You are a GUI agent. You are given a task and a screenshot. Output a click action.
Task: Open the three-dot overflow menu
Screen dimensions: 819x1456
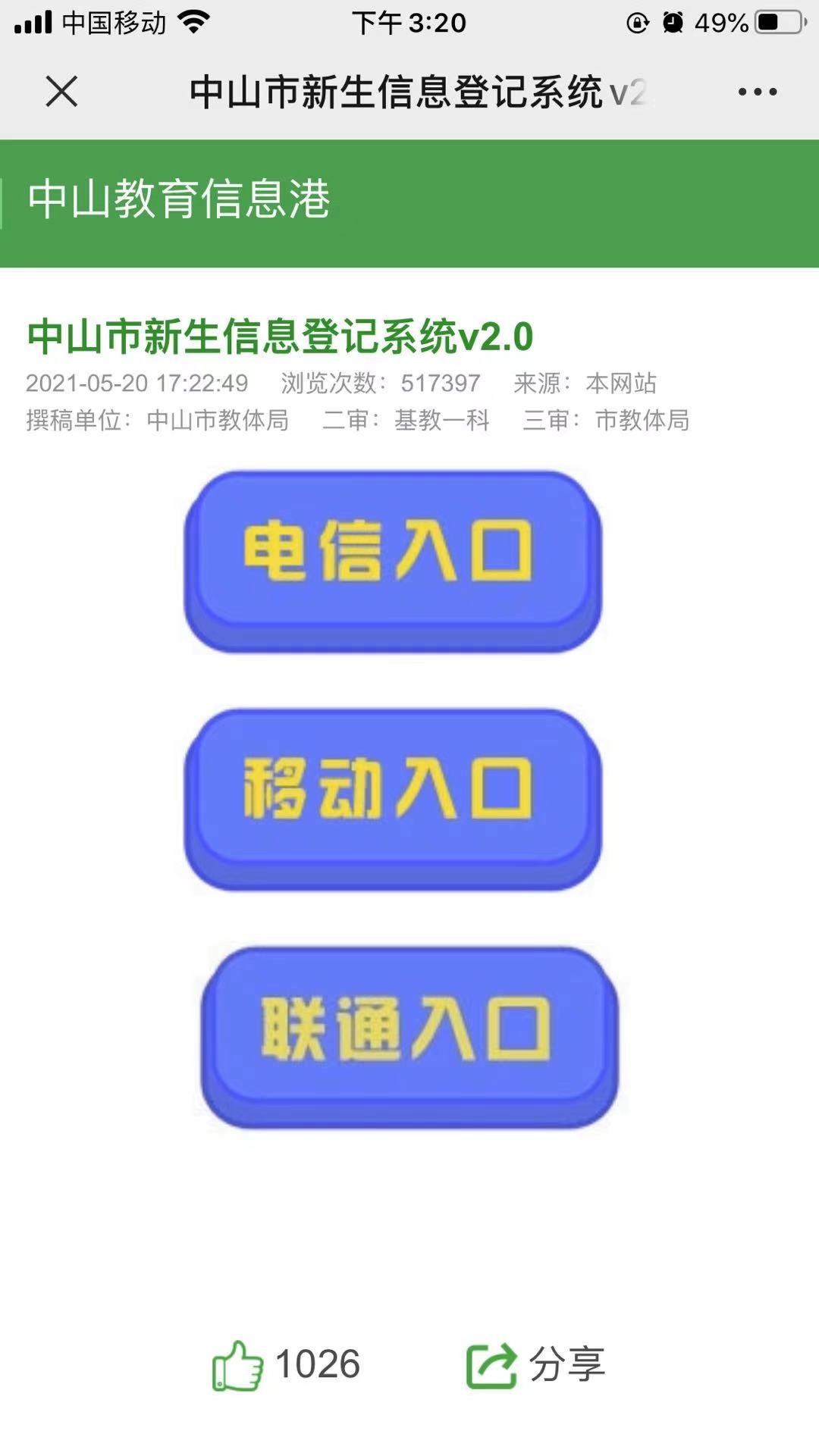click(x=757, y=92)
